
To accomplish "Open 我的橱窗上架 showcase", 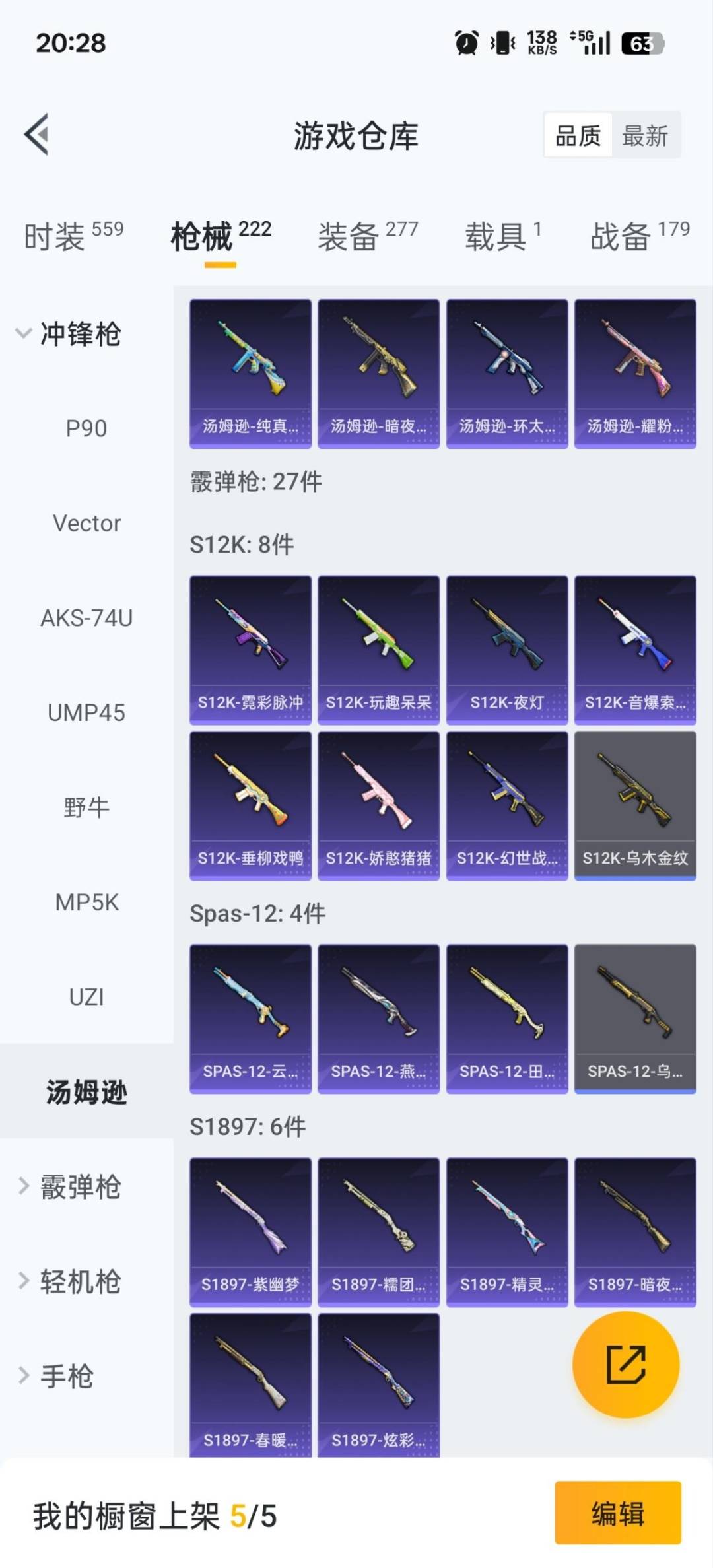I will (x=152, y=1514).
